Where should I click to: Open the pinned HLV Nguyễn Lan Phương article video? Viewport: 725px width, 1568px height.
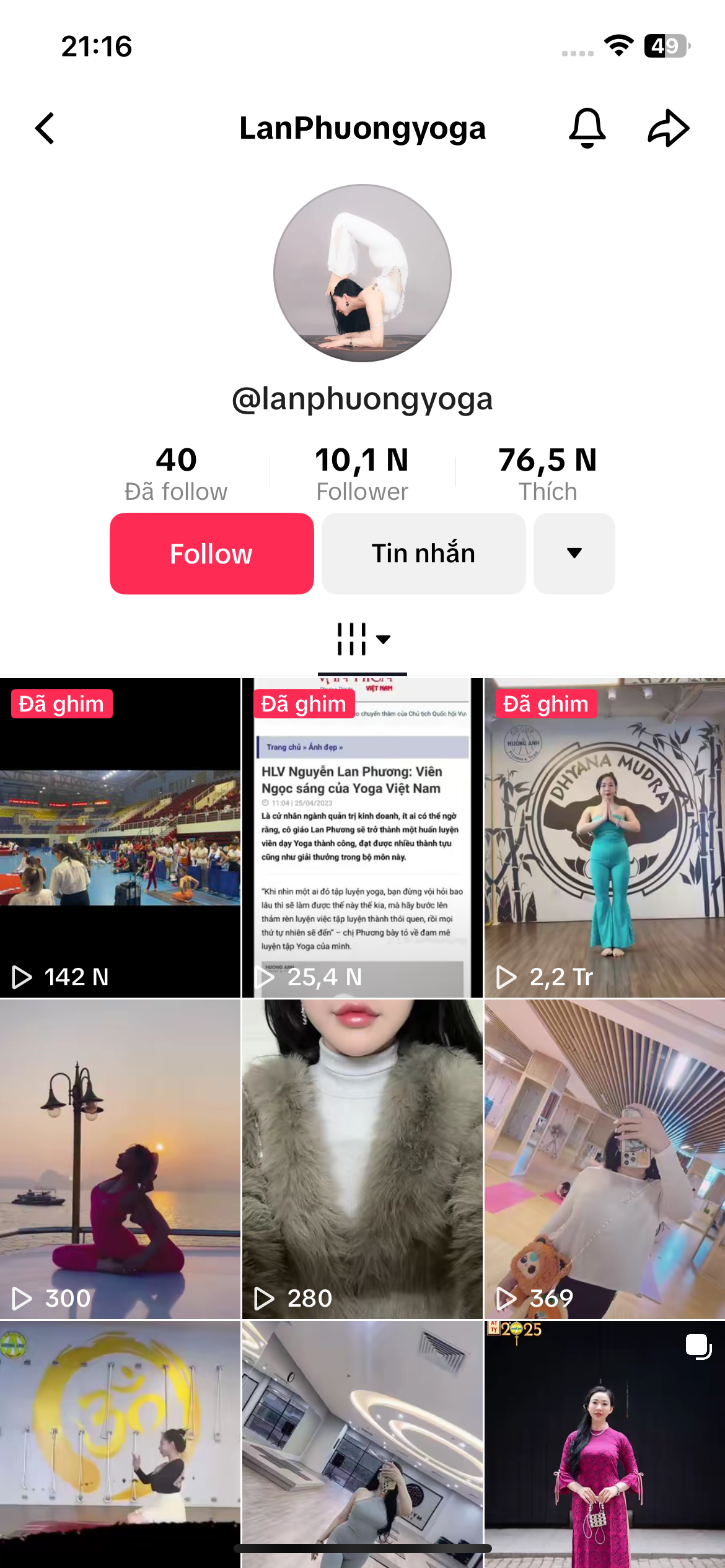point(362,837)
